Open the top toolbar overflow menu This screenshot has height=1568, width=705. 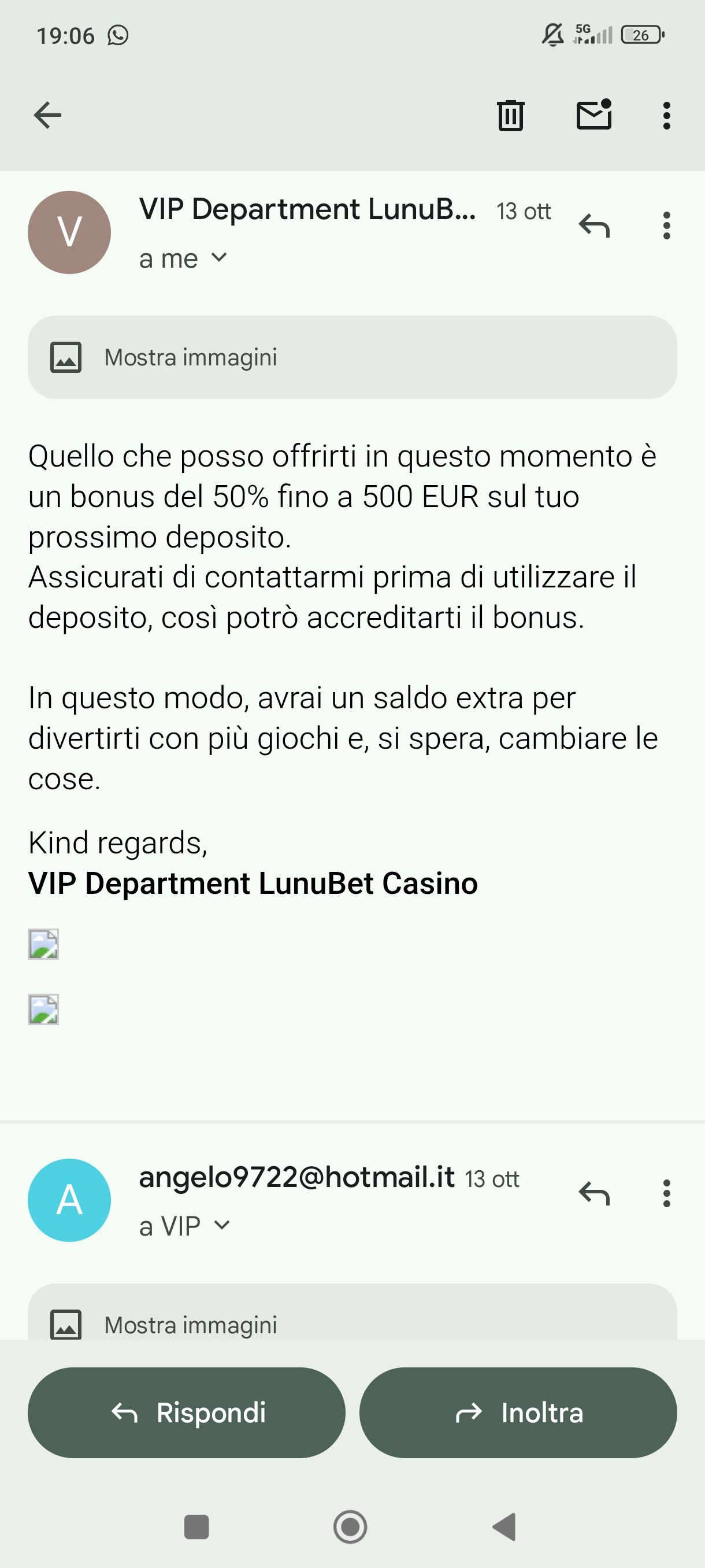click(667, 115)
